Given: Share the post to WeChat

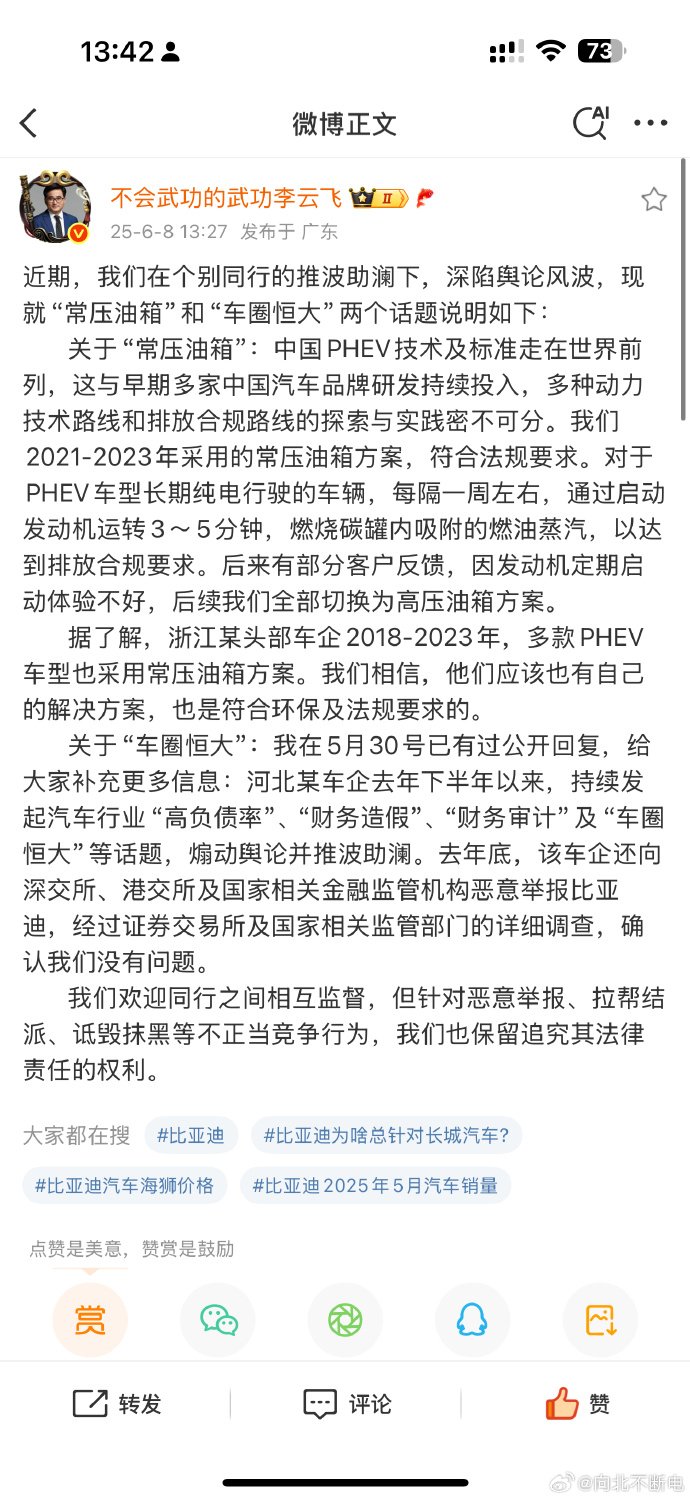Looking at the screenshot, I should coord(218,1320).
